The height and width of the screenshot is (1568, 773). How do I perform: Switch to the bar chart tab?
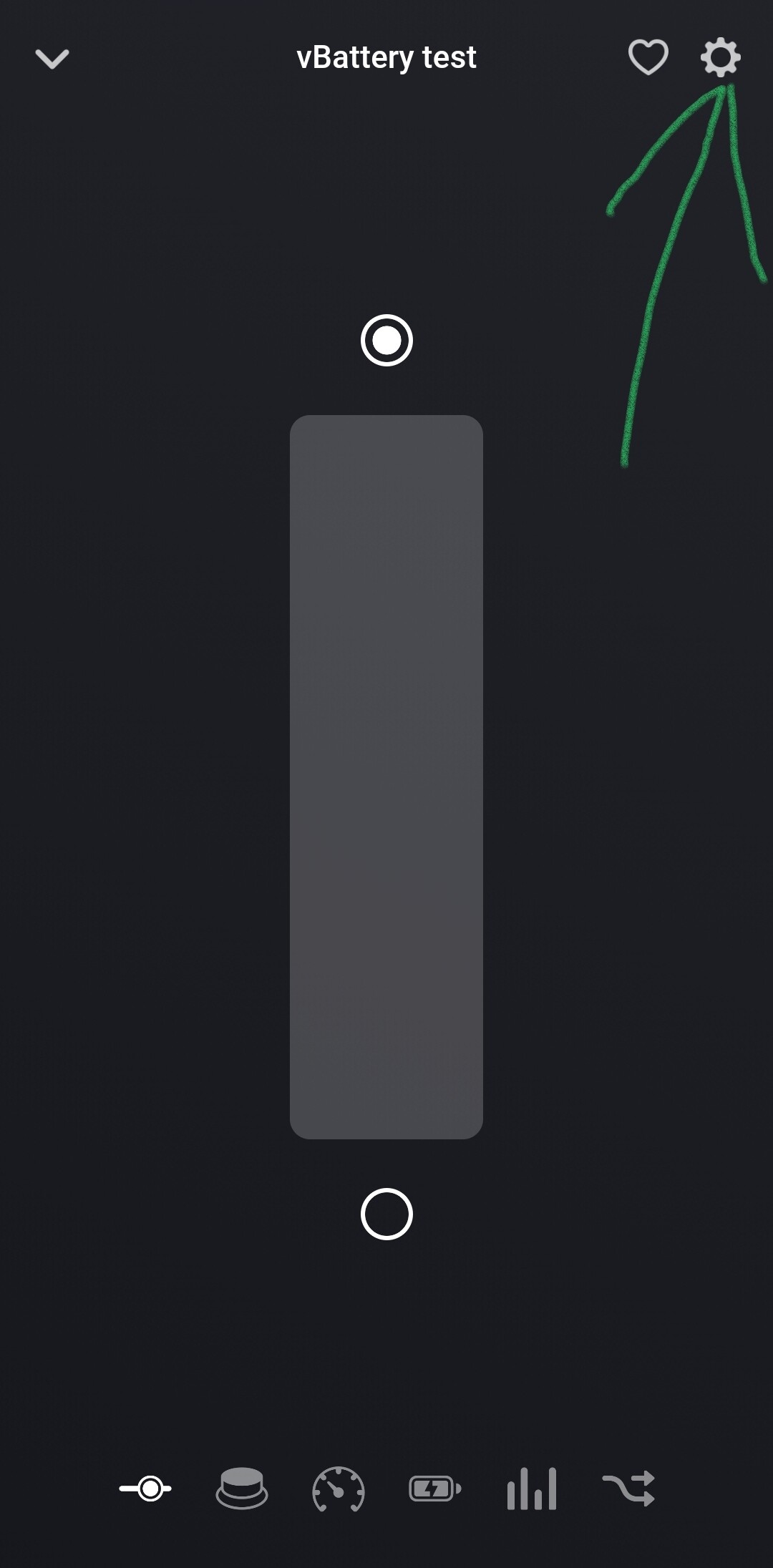532,1489
